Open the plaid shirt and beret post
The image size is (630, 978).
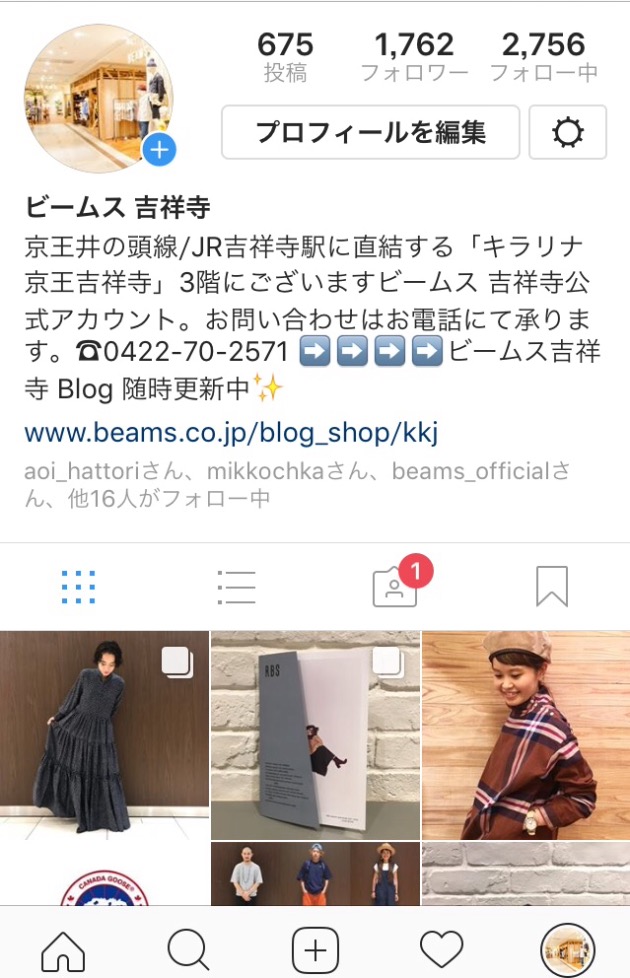[x=526, y=735]
